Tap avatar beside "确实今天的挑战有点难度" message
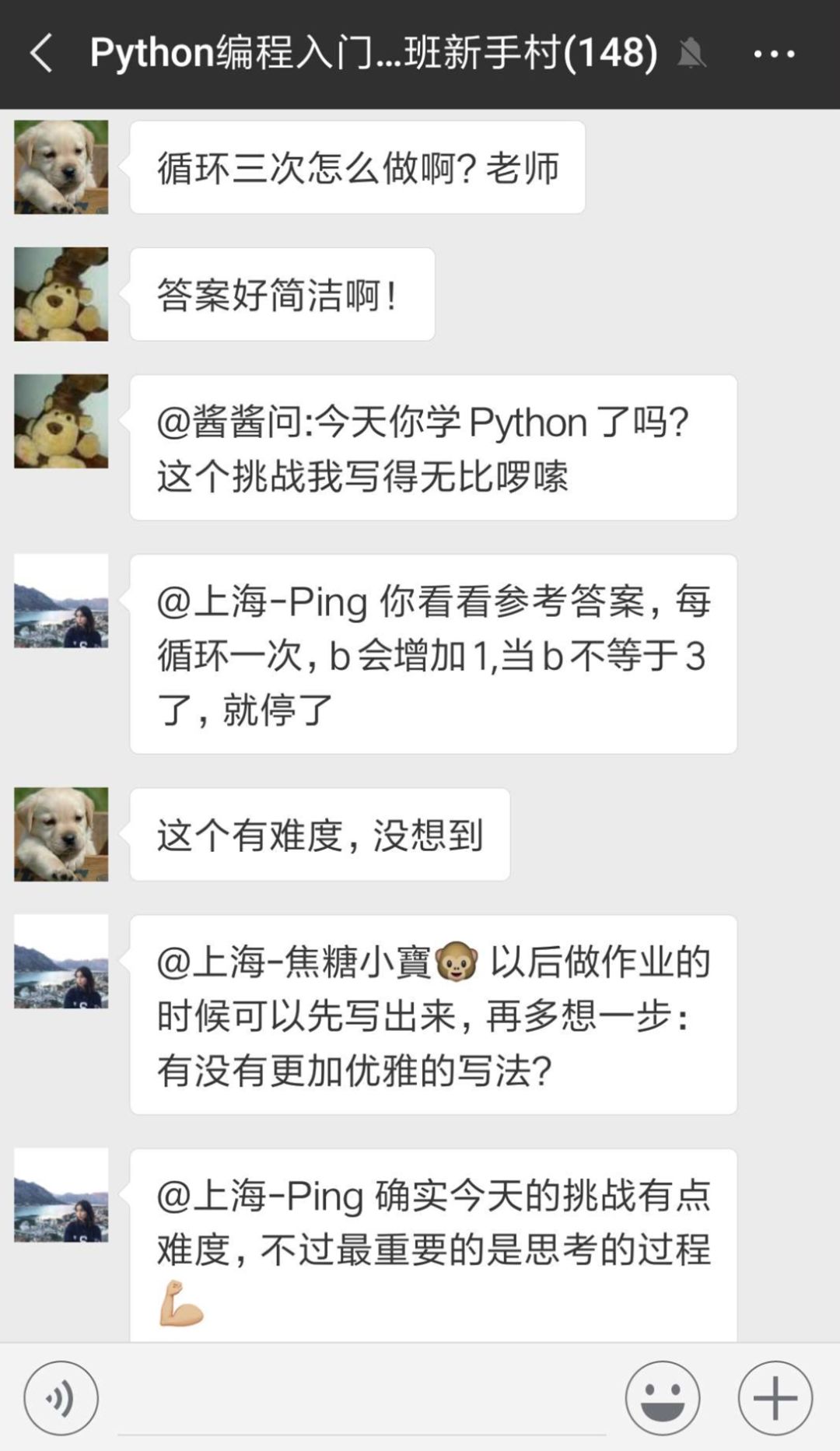 tap(61, 1195)
